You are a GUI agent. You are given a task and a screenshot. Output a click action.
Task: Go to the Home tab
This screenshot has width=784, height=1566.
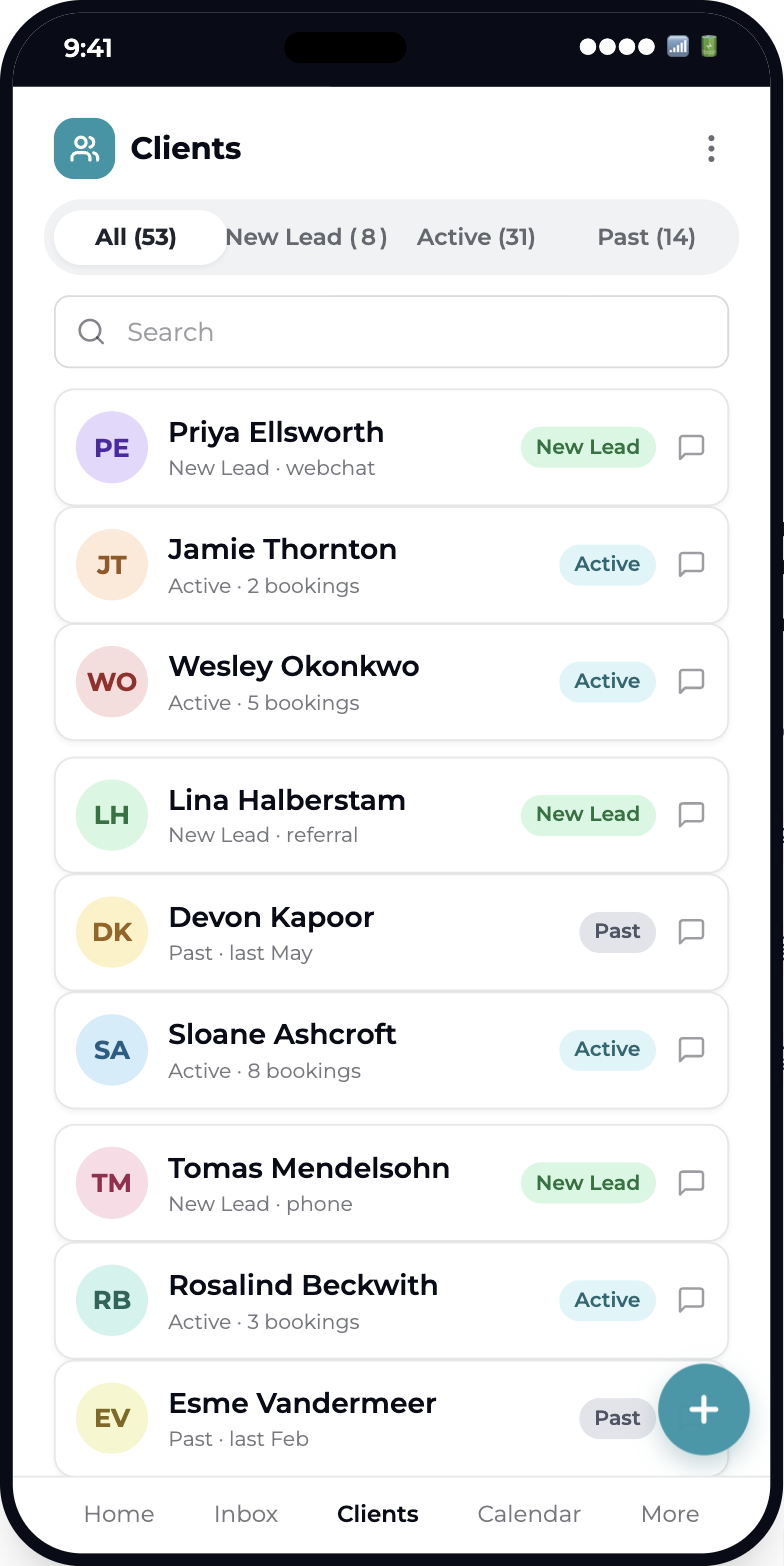[x=119, y=1514]
